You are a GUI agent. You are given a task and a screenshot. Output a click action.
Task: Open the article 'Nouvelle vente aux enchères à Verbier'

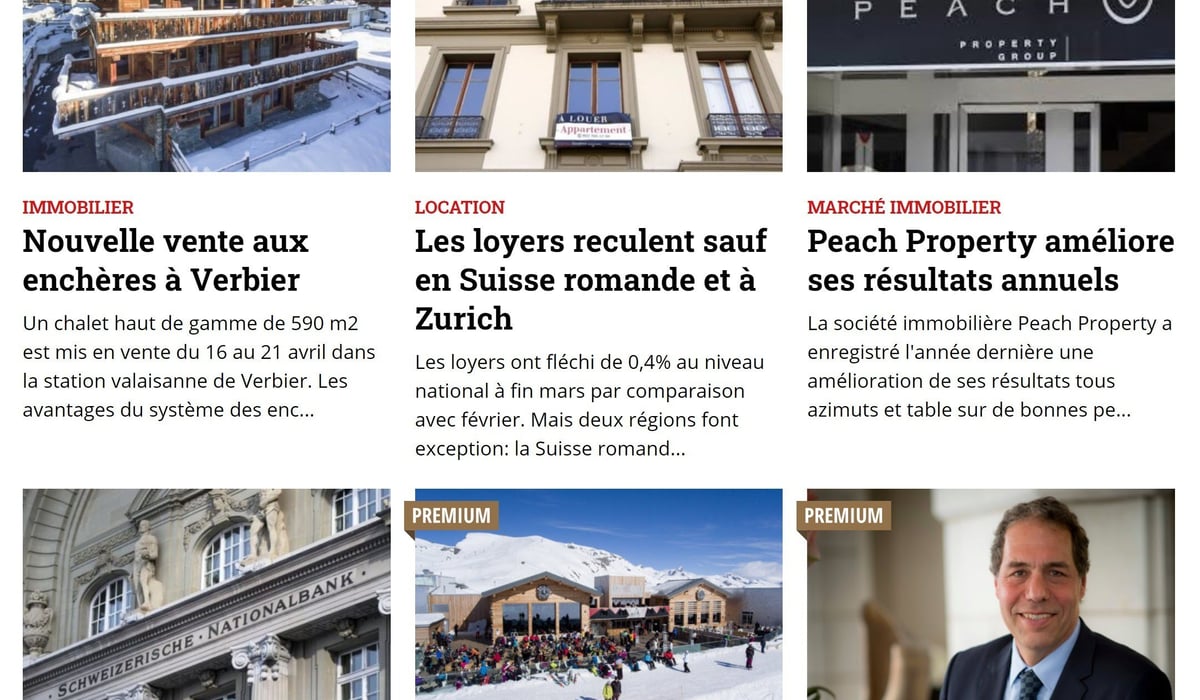165,260
